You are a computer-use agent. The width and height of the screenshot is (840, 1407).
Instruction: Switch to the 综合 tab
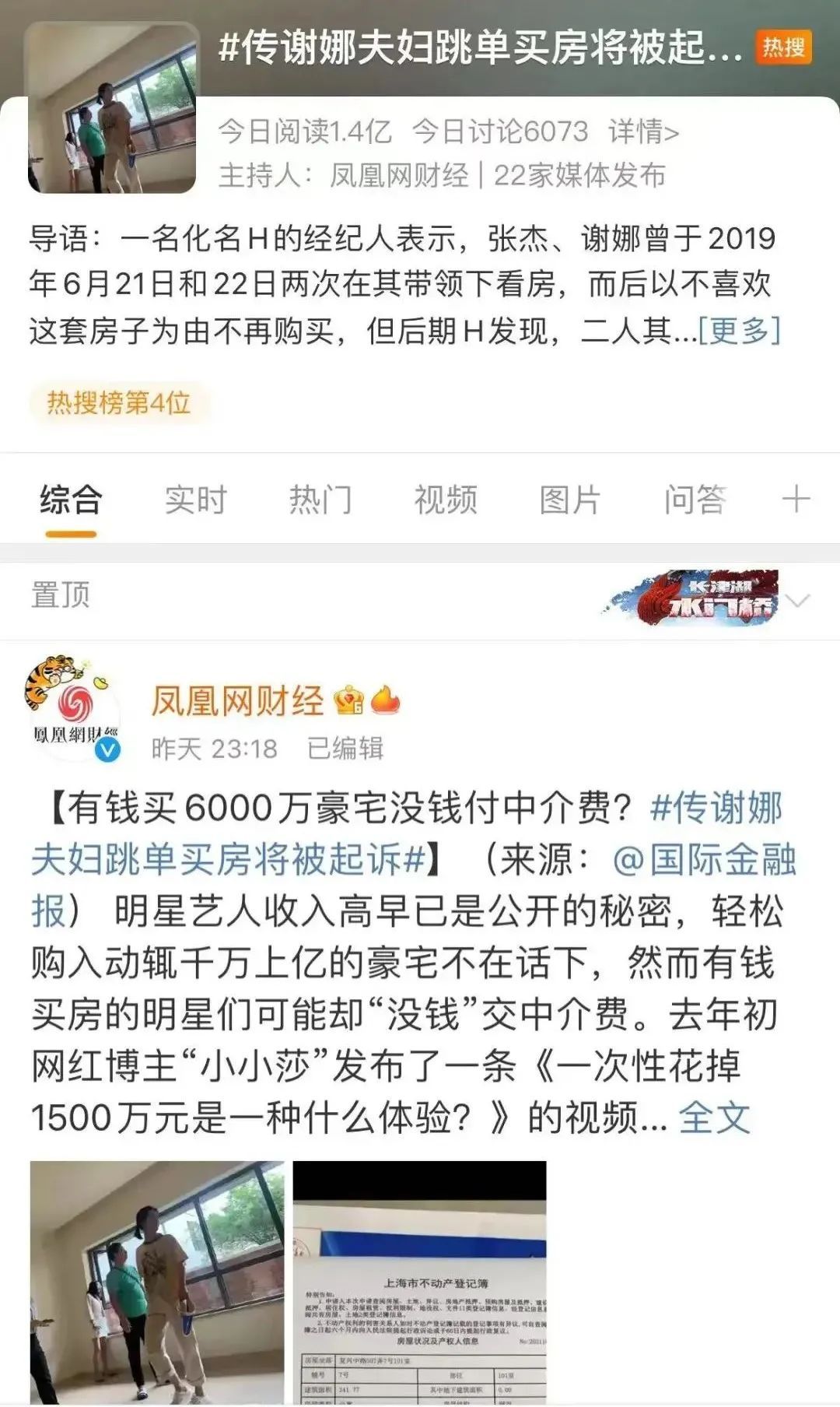tap(71, 500)
